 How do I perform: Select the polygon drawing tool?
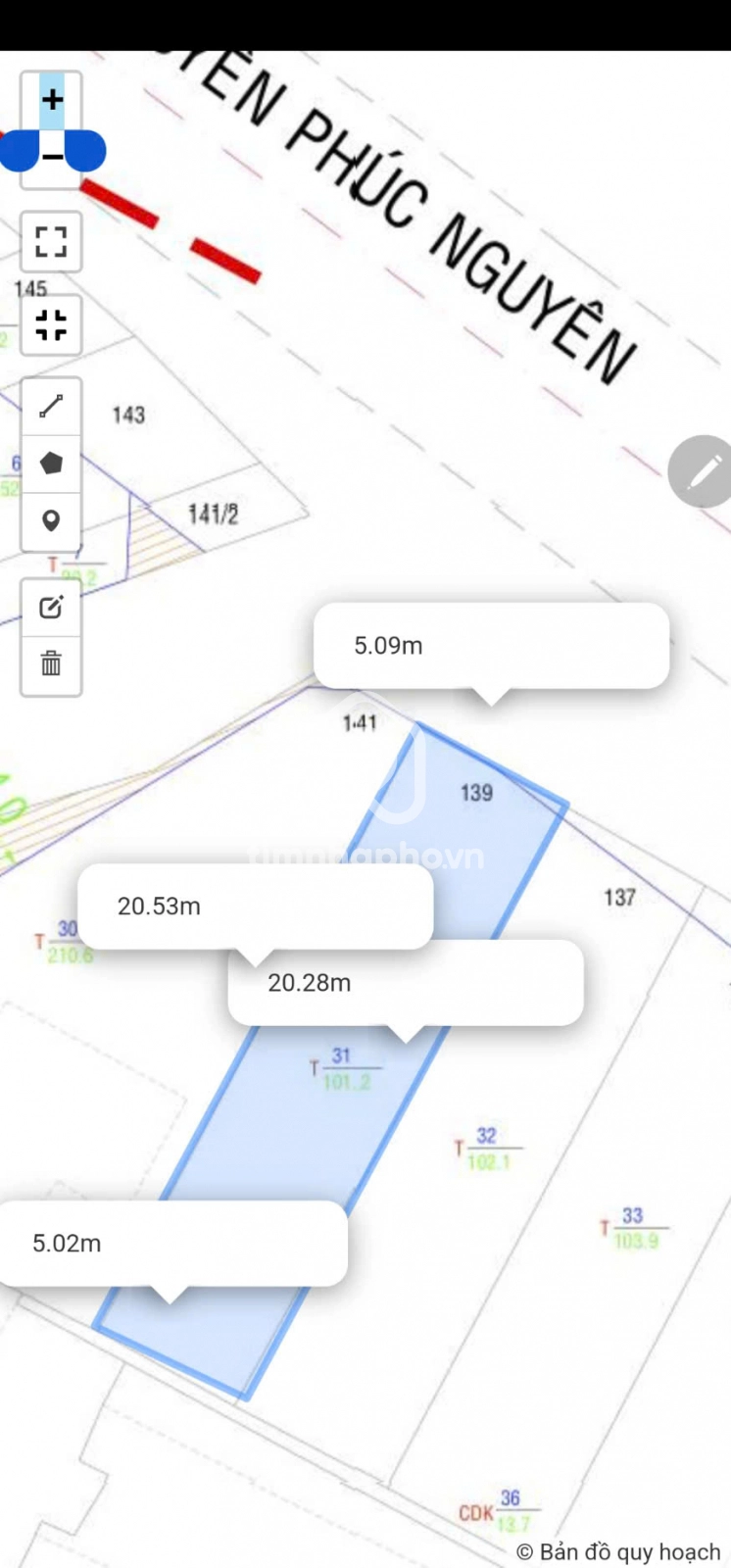point(51,464)
